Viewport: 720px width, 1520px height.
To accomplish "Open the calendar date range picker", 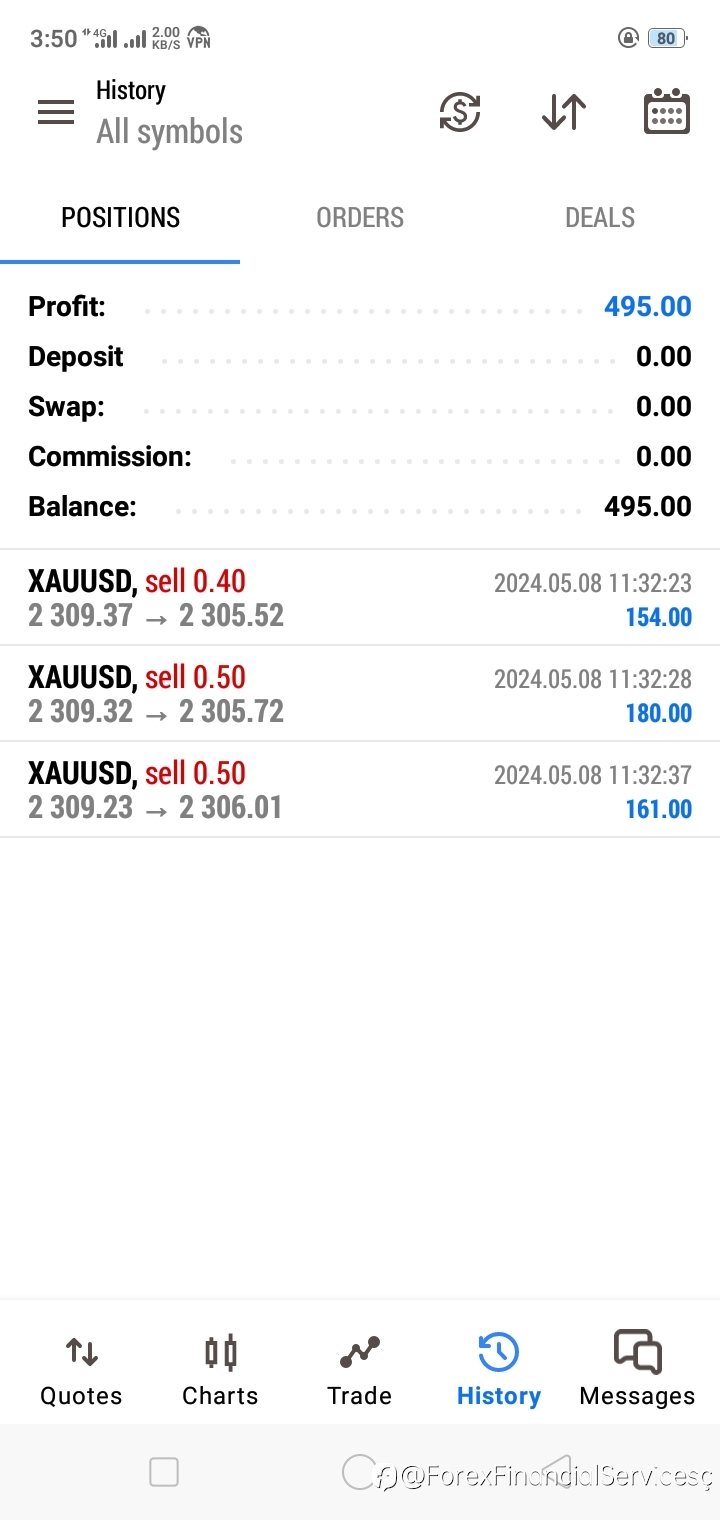I will (666, 111).
